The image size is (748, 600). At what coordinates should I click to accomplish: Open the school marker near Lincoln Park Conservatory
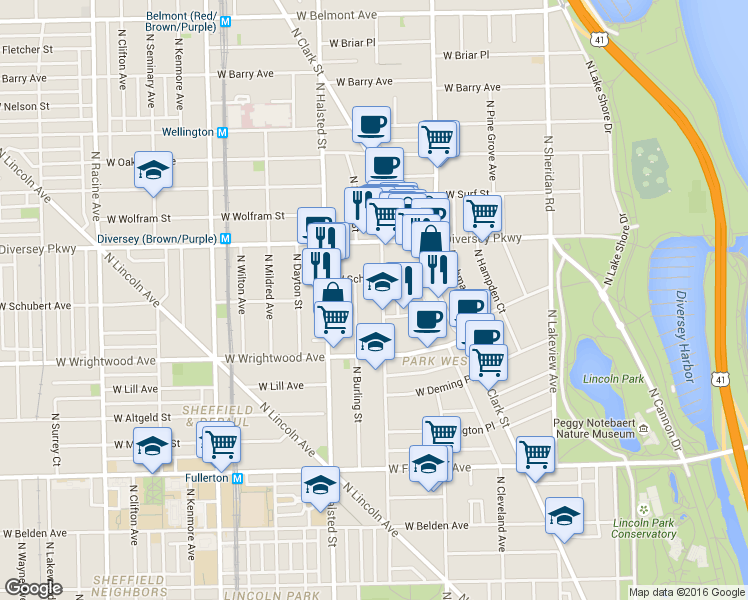tap(564, 518)
